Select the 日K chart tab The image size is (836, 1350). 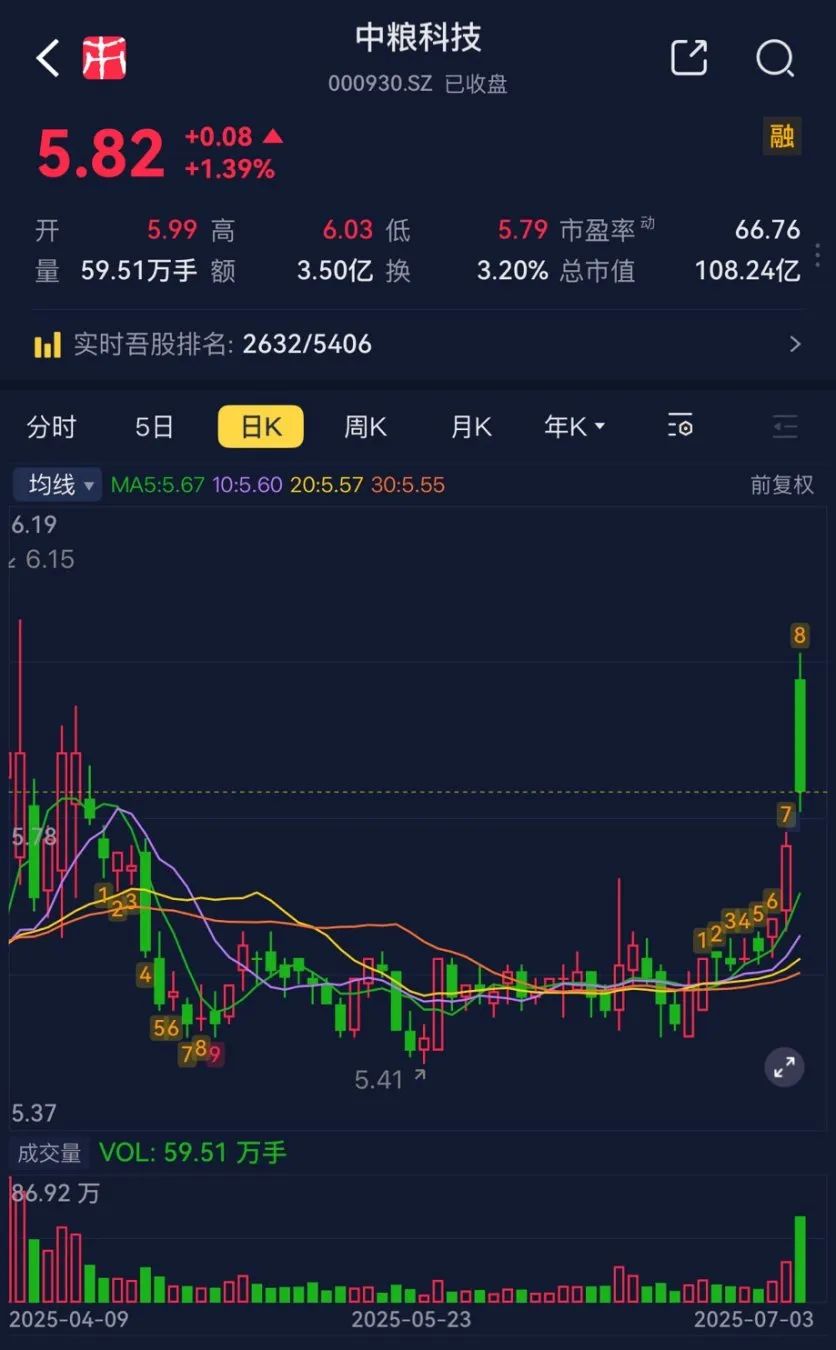pos(261,427)
